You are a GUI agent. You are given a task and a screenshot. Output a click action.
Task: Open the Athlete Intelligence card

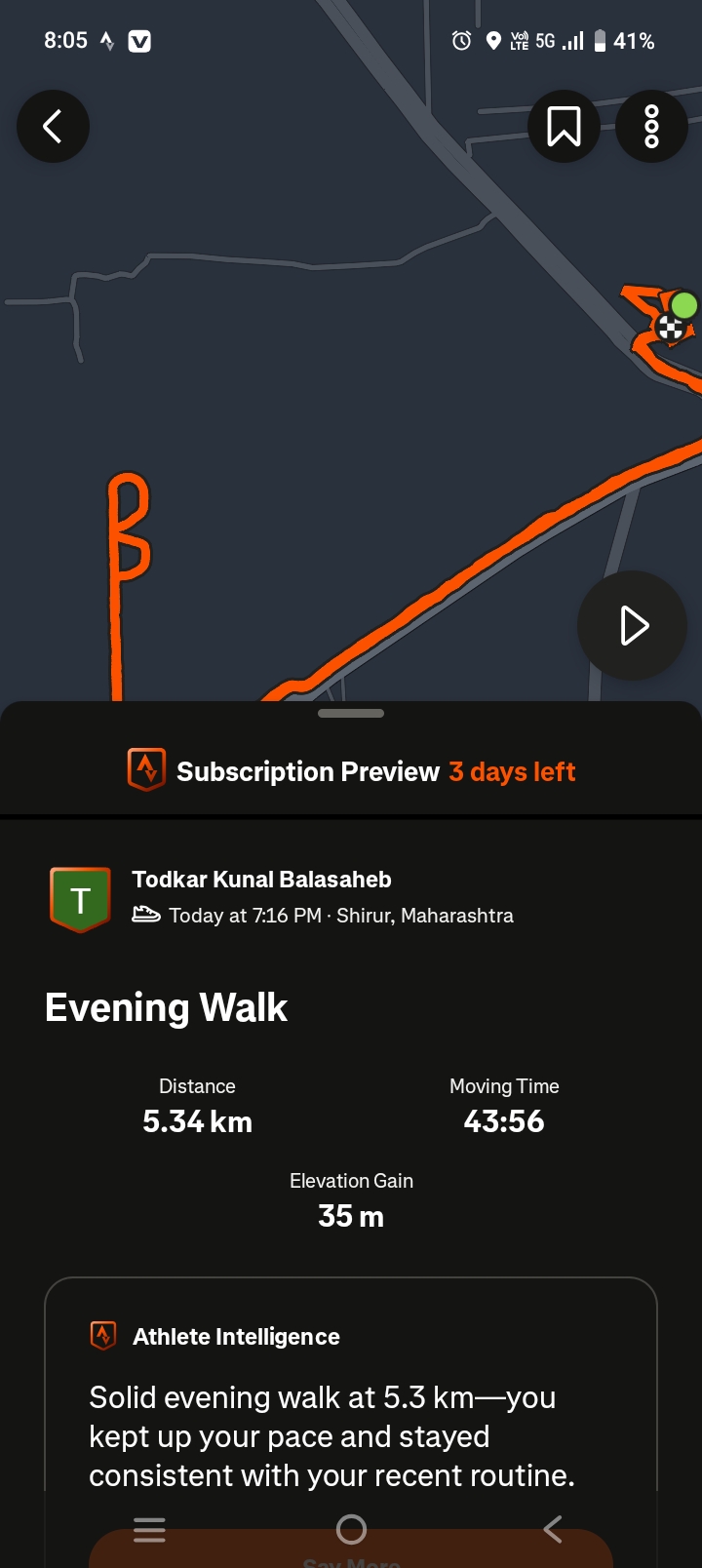351,1394
